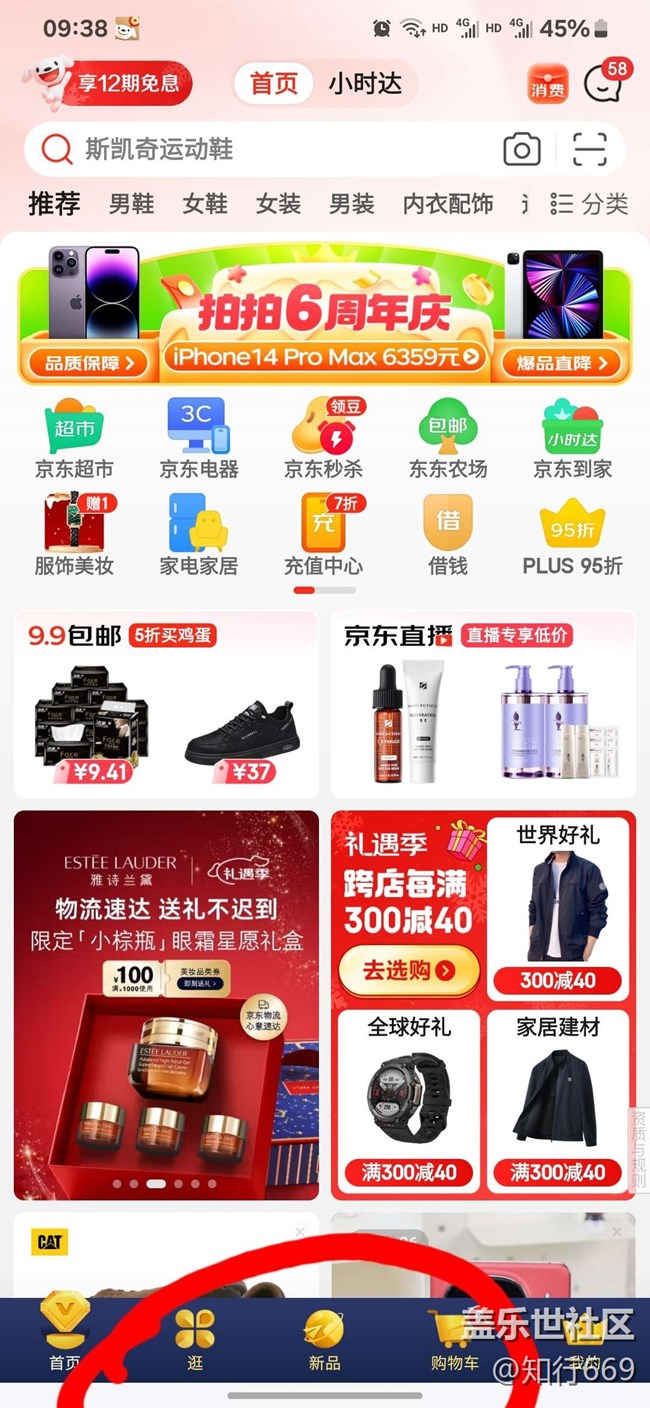Open messages with 58 badge
This screenshot has height=1408, width=650.
click(x=604, y=83)
